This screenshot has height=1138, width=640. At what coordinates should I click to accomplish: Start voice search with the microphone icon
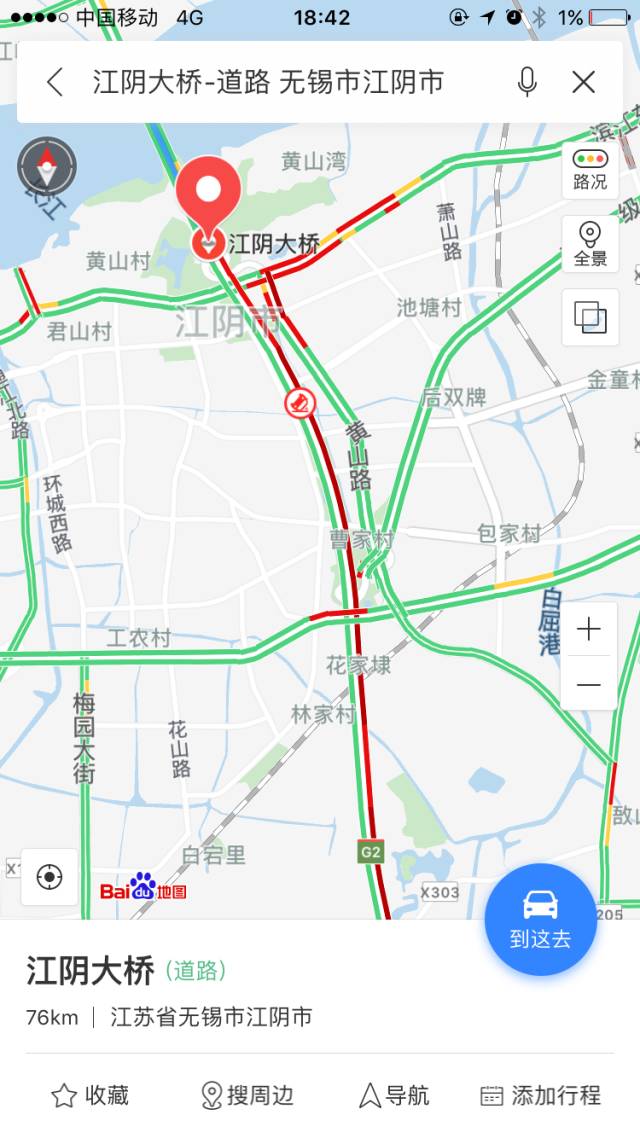[x=528, y=82]
